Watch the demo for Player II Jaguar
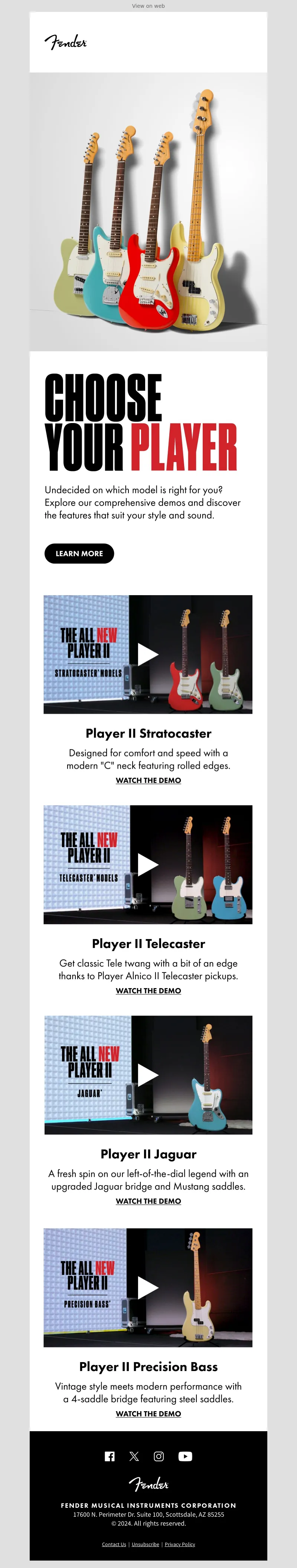The height and width of the screenshot is (1568, 297). click(148, 1201)
